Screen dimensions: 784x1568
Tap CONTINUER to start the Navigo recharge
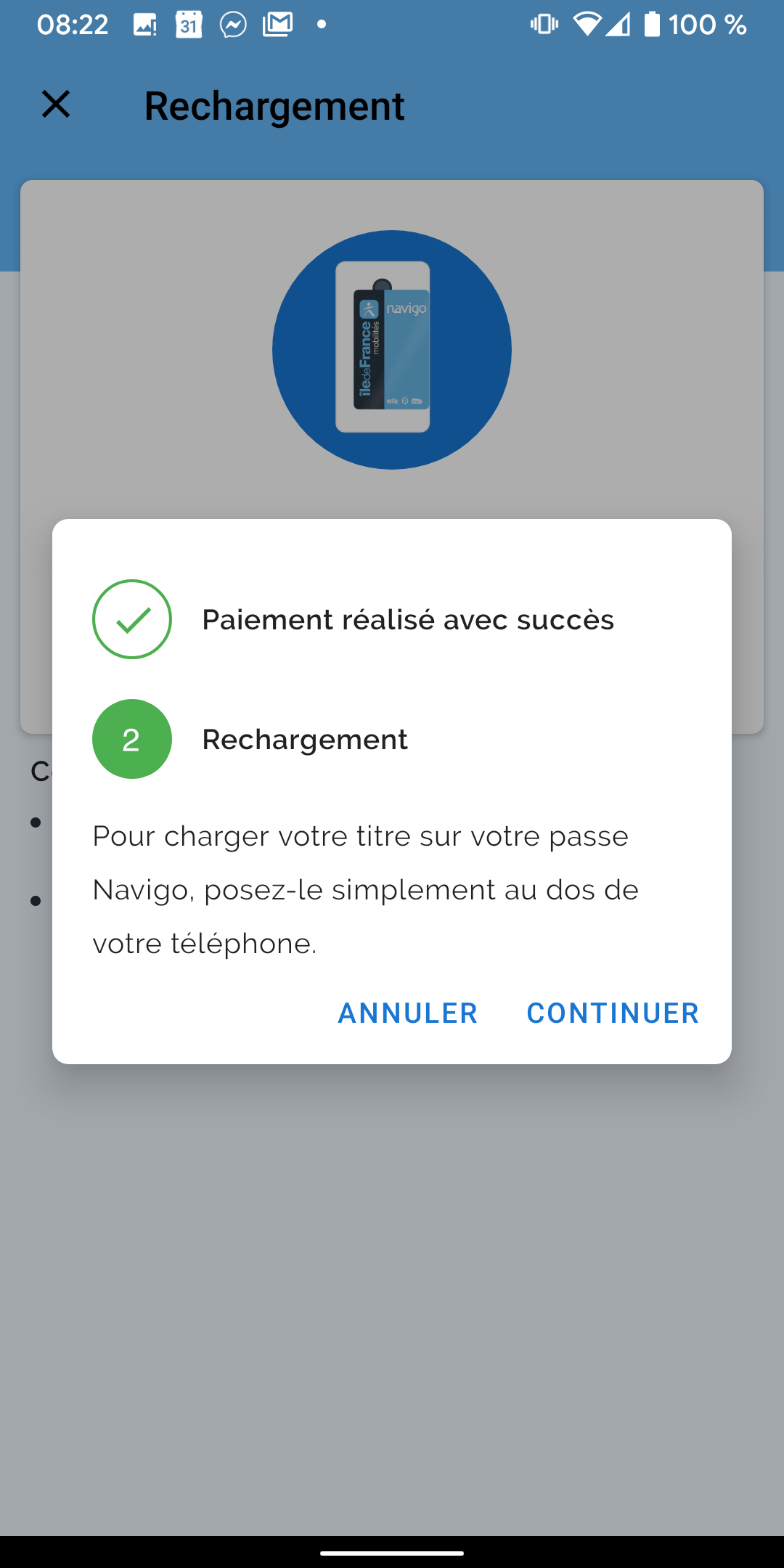(613, 1013)
